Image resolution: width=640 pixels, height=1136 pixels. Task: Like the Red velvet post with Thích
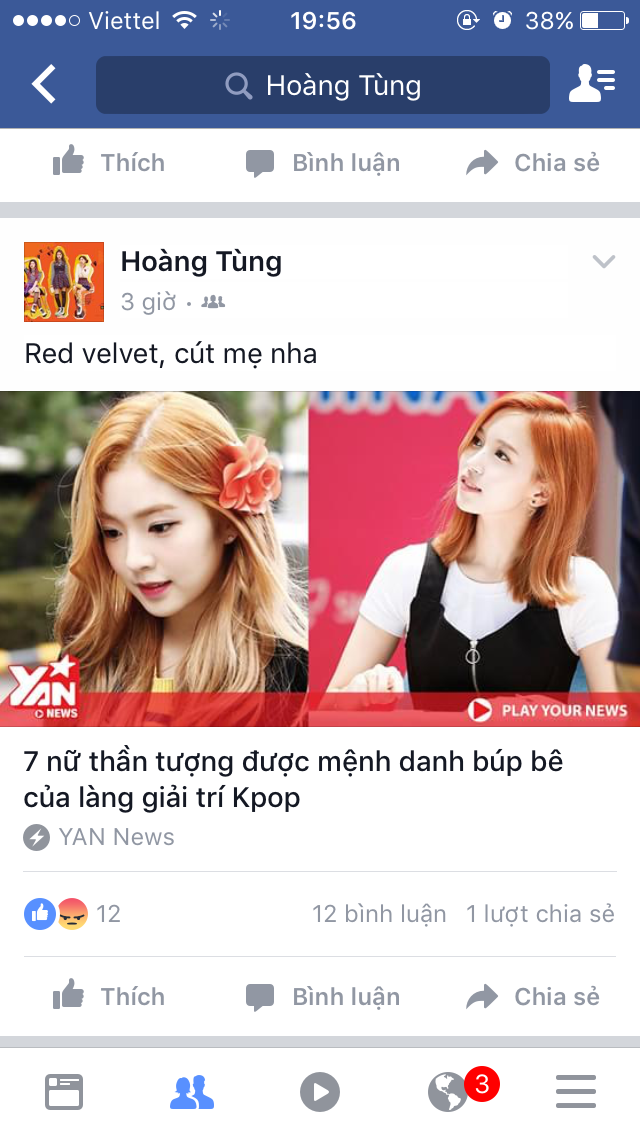click(x=109, y=996)
